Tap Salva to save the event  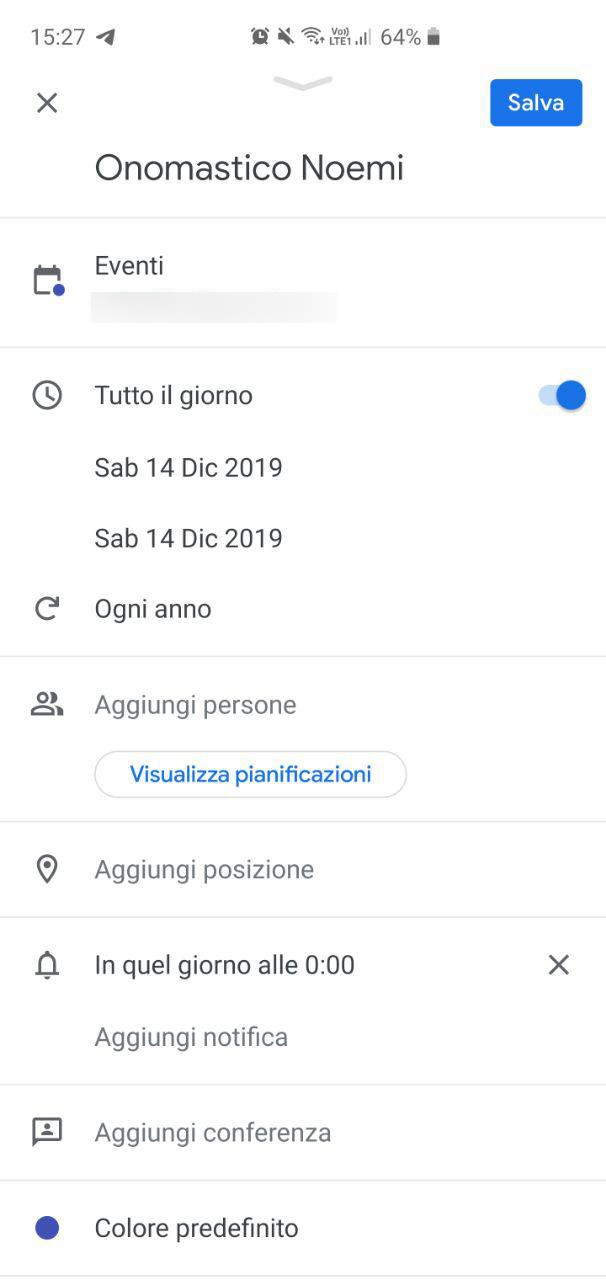536,102
